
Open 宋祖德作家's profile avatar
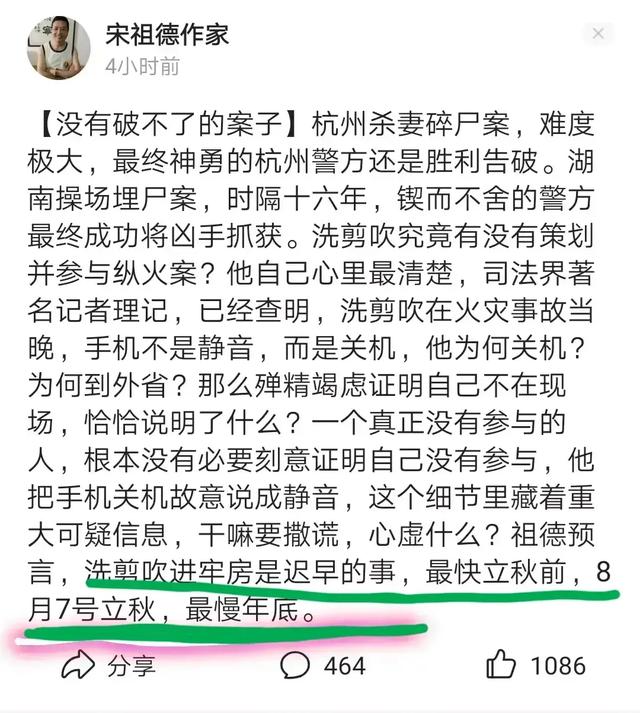click(x=58, y=47)
